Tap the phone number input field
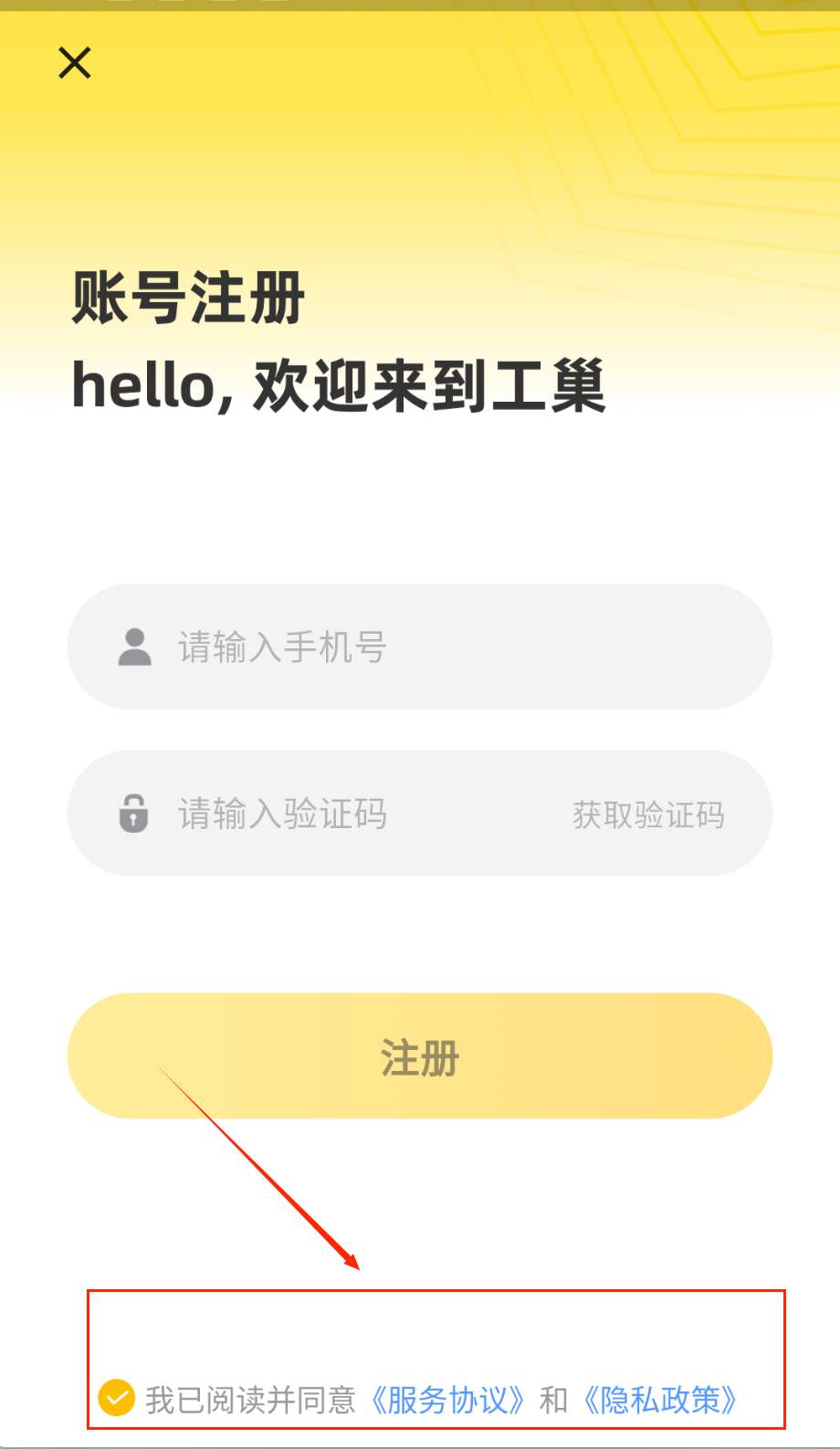840x1449 pixels. 438,646
